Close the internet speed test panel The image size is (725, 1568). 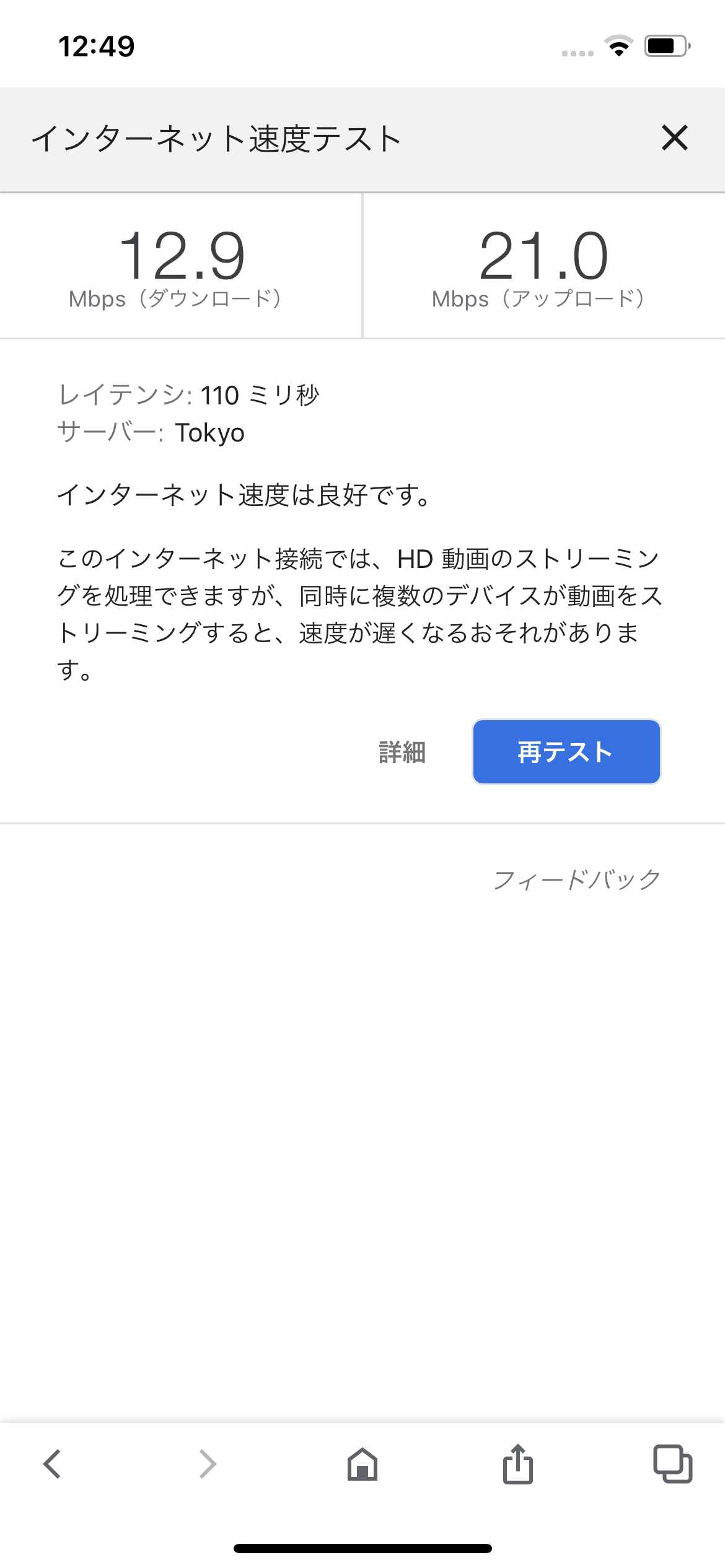pyautogui.click(x=674, y=137)
